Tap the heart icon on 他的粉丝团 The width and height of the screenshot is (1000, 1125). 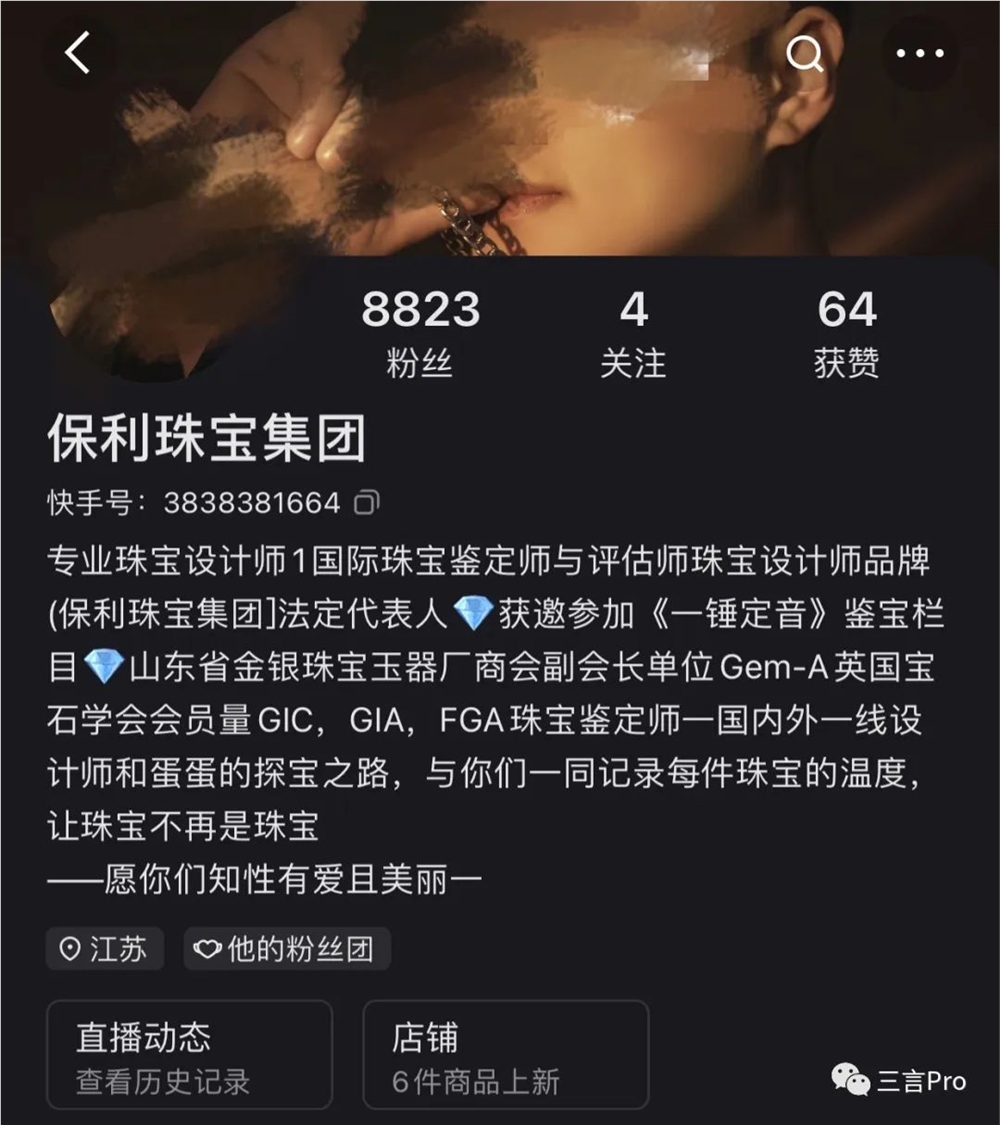[x=209, y=950]
